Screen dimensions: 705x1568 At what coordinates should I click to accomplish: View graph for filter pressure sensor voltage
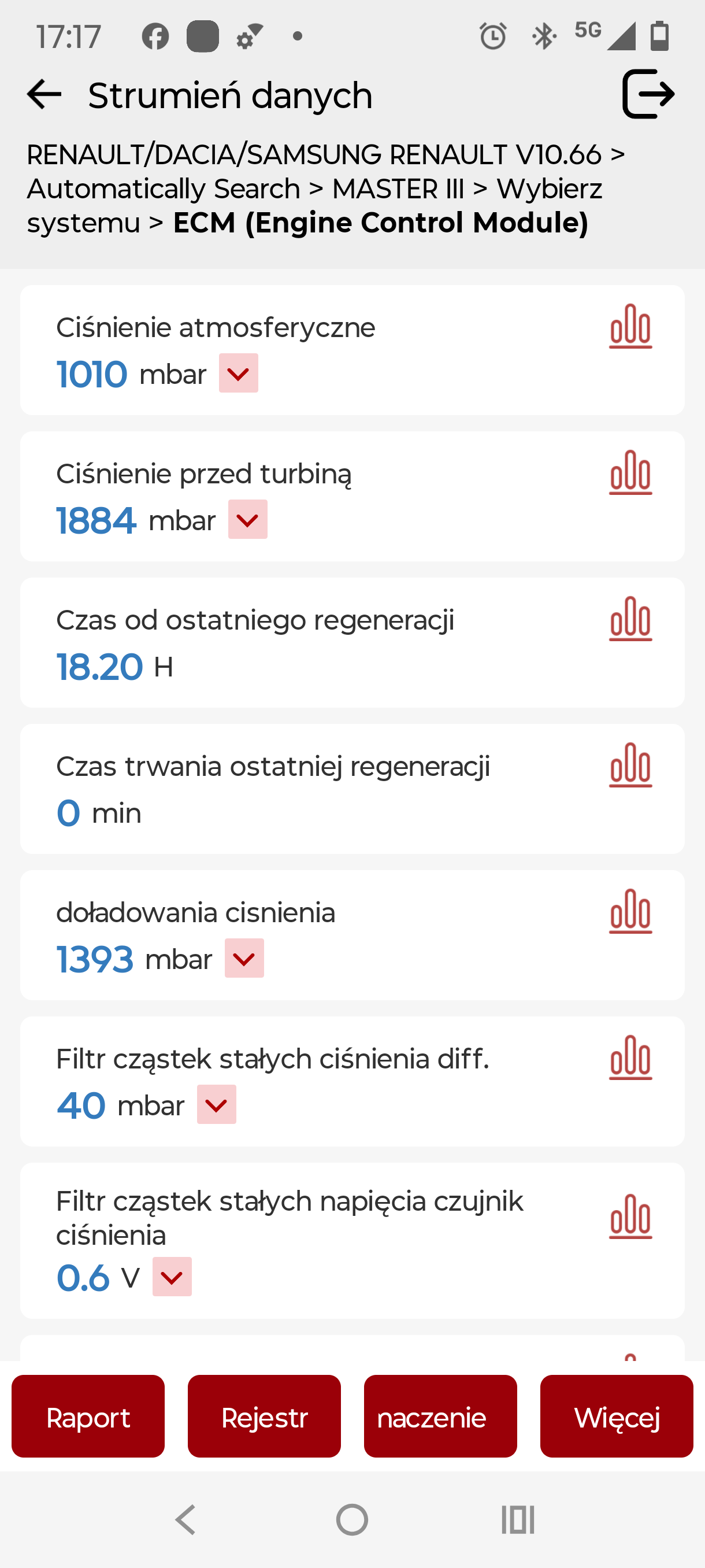pos(630,1216)
